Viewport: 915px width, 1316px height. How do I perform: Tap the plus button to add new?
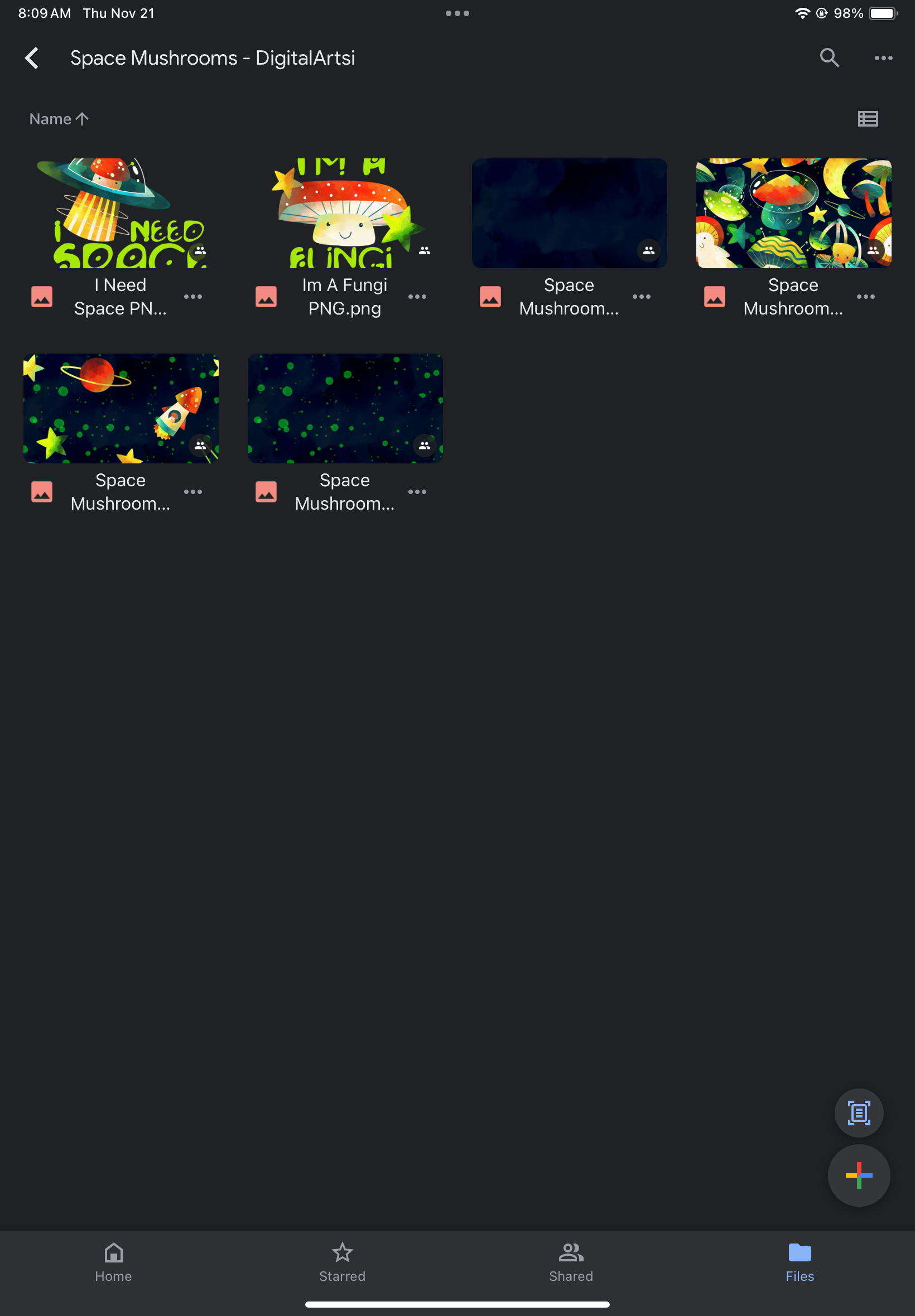[858, 1175]
